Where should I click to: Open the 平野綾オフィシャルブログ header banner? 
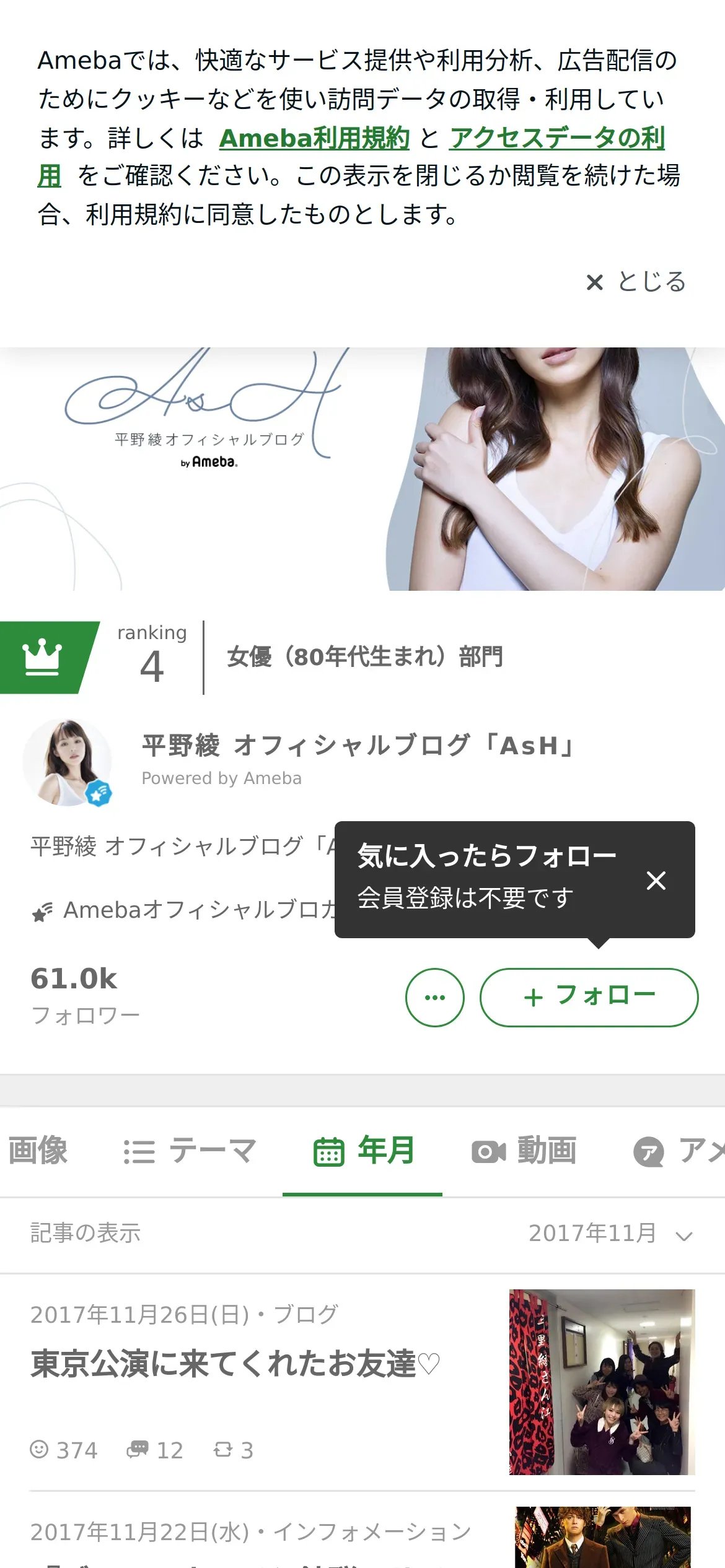[x=362, y=469]
